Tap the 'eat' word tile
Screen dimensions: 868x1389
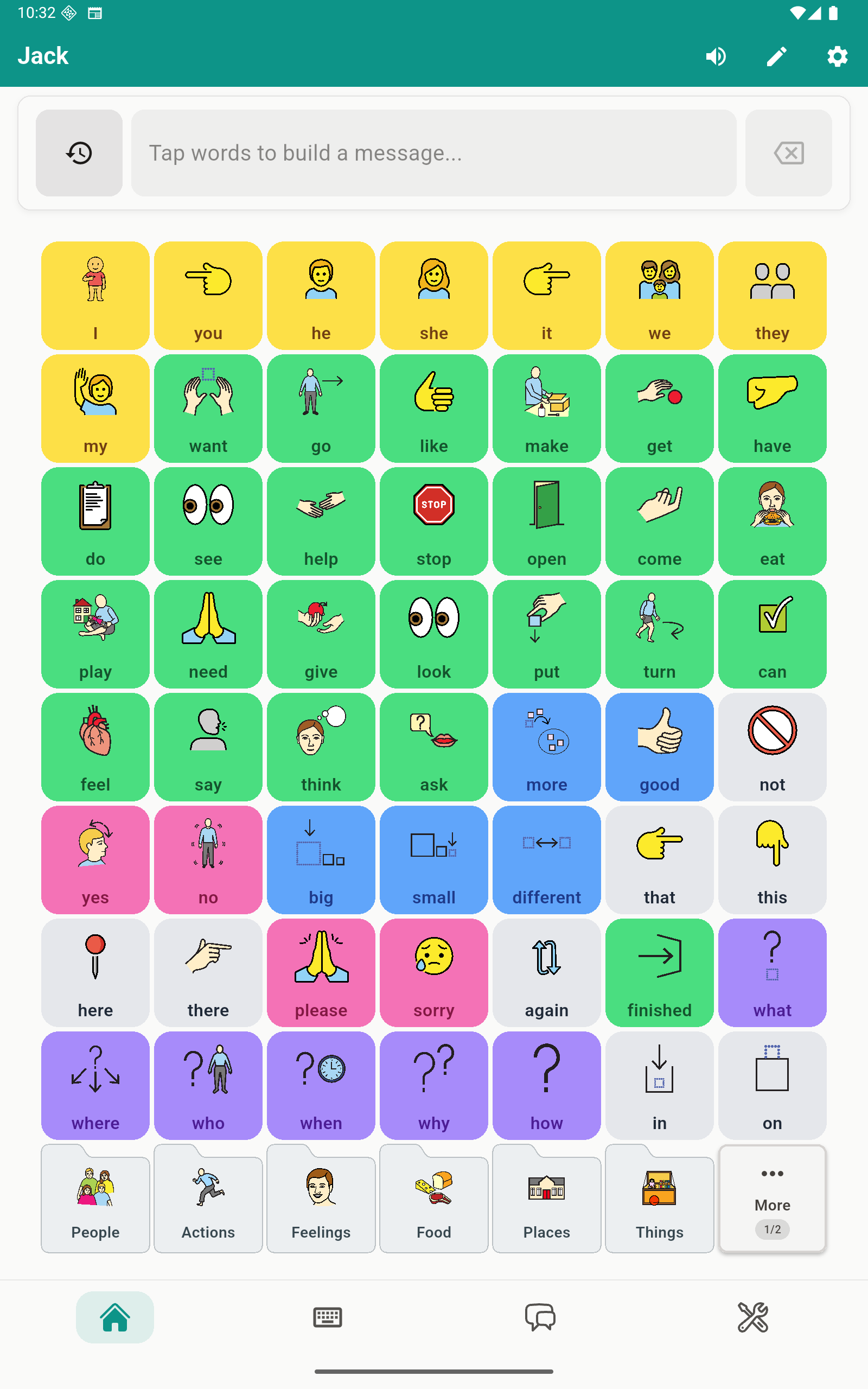[x=772, y=520]
